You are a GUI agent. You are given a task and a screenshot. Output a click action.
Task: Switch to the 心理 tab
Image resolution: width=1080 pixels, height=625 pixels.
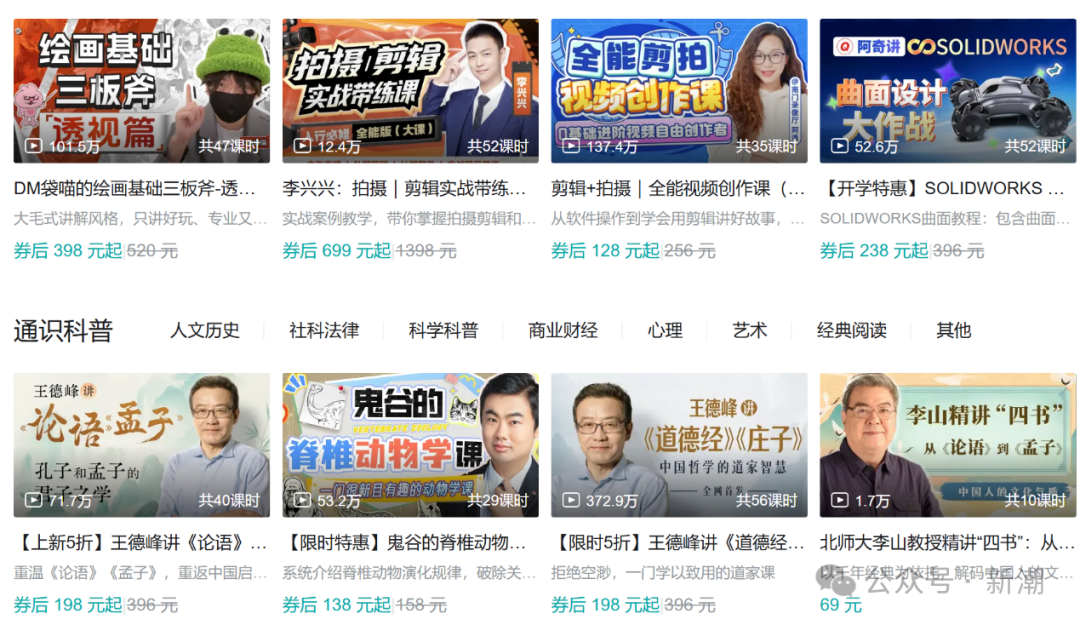click(665, 331)
